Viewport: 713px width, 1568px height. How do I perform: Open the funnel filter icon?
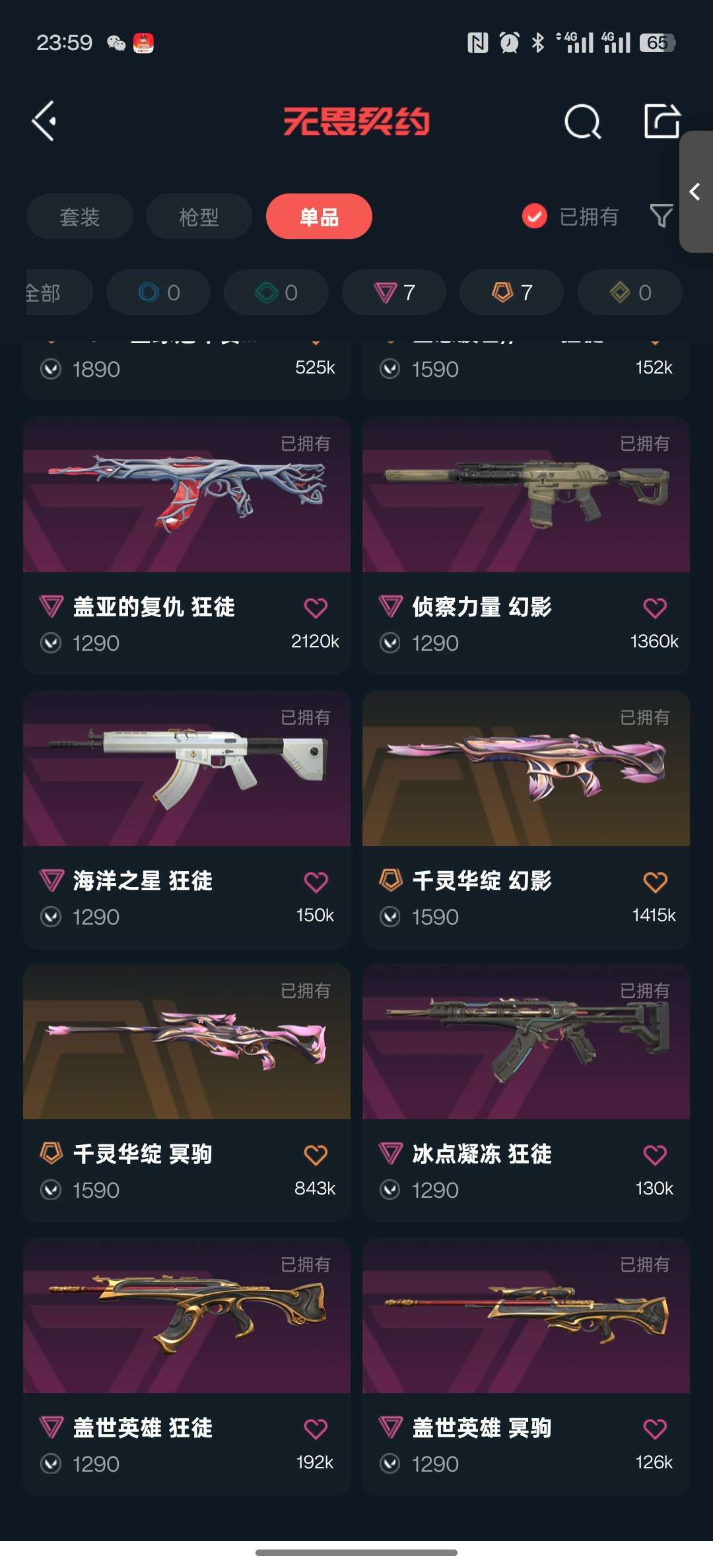(662, 216)
